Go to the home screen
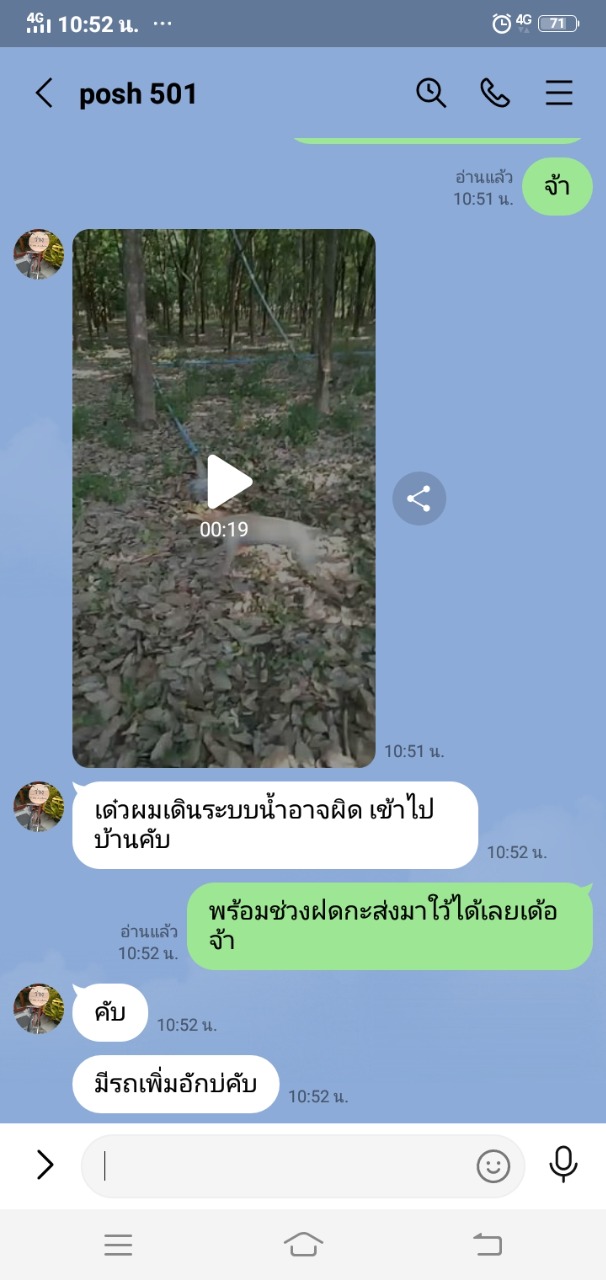 tap(303, 1244)
